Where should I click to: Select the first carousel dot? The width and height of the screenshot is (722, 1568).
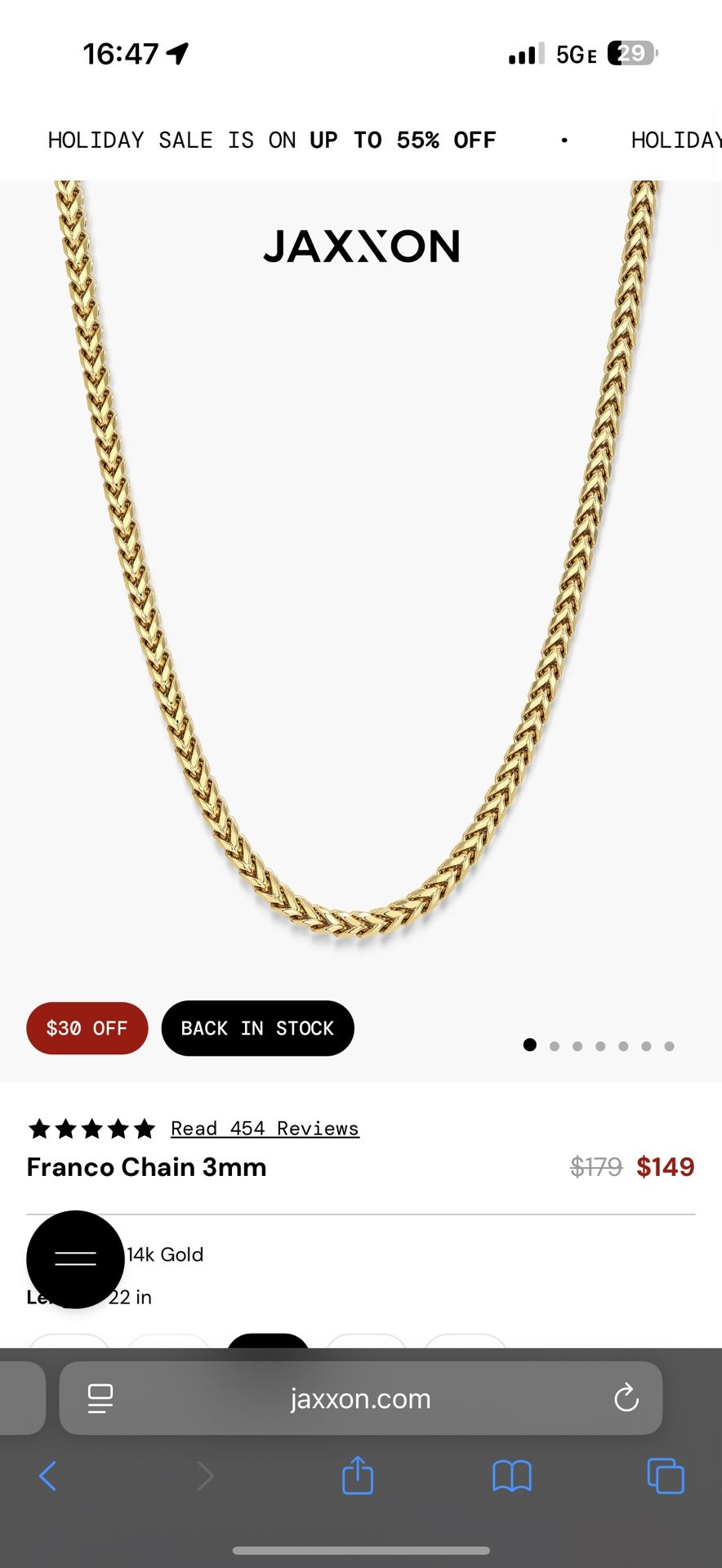(530, 1045)
